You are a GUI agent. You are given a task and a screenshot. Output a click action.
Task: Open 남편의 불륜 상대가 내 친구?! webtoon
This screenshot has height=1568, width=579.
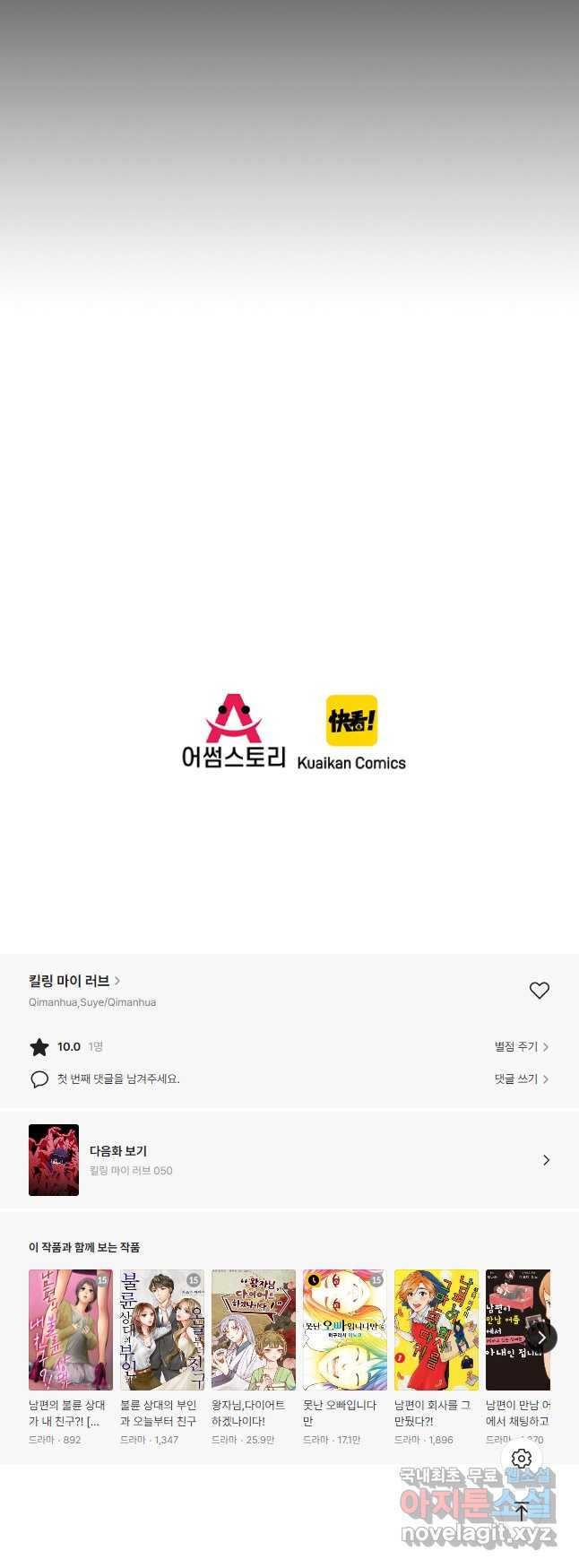pyautogui.click(x=70, y=1330)
